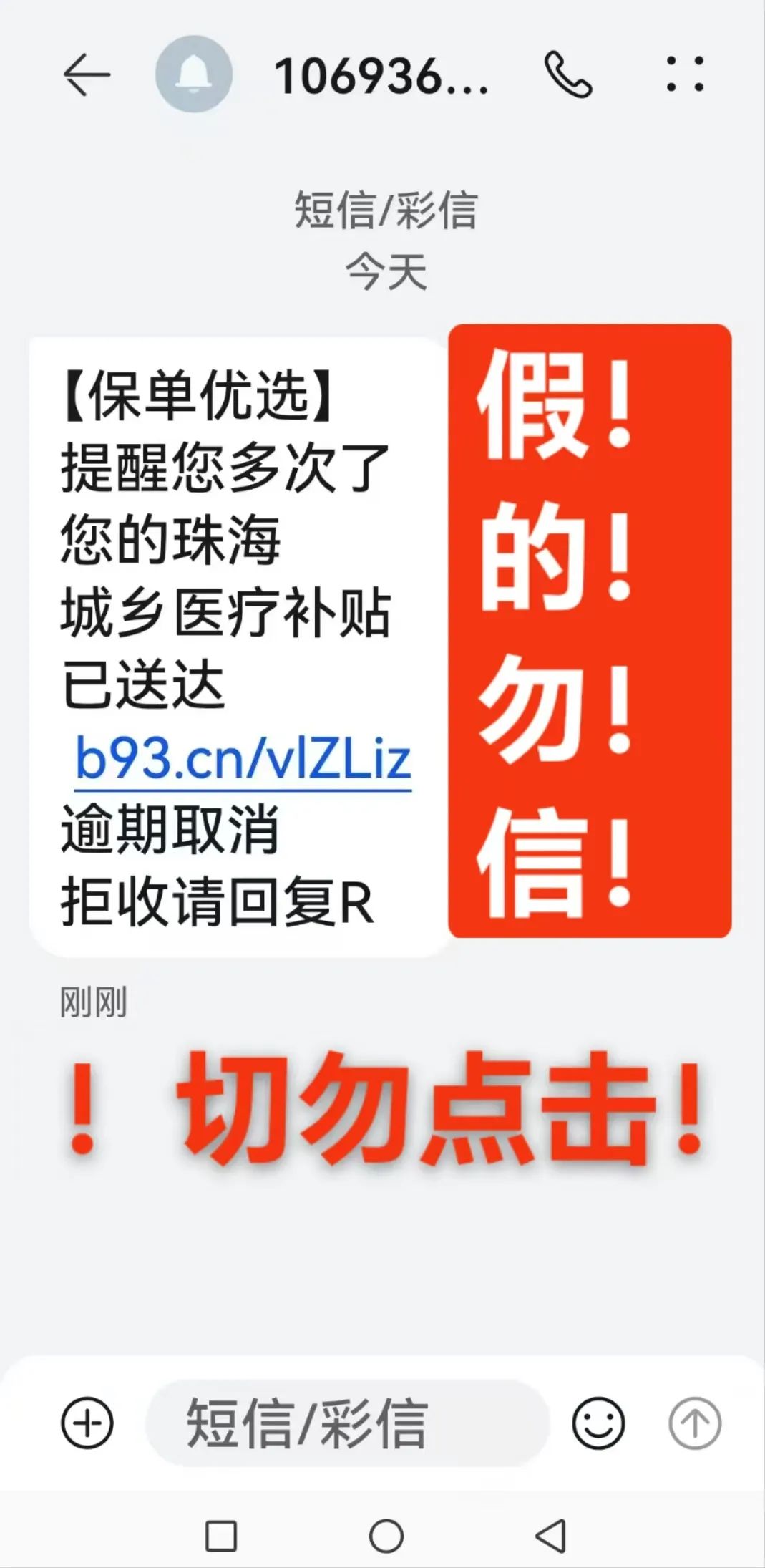Go back to the message list

coord(87,75)
